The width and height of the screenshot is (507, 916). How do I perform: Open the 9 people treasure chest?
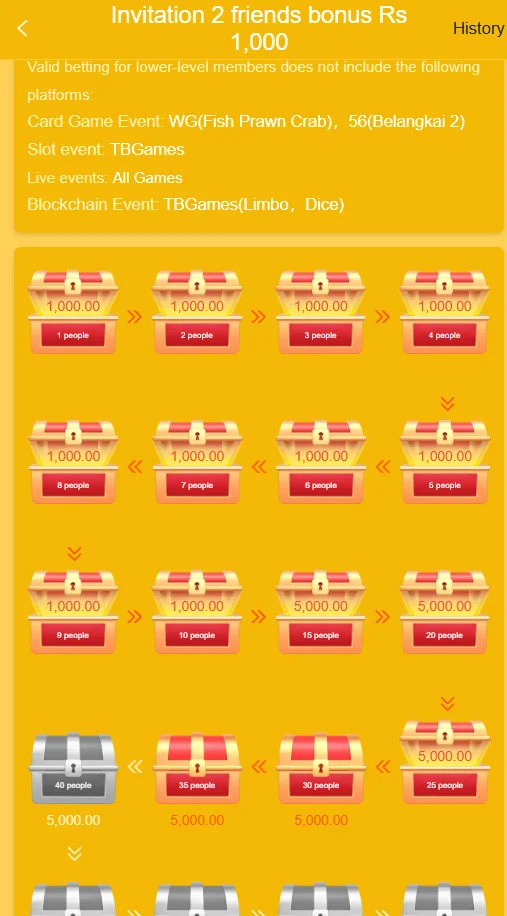click(x=73, y=612)
